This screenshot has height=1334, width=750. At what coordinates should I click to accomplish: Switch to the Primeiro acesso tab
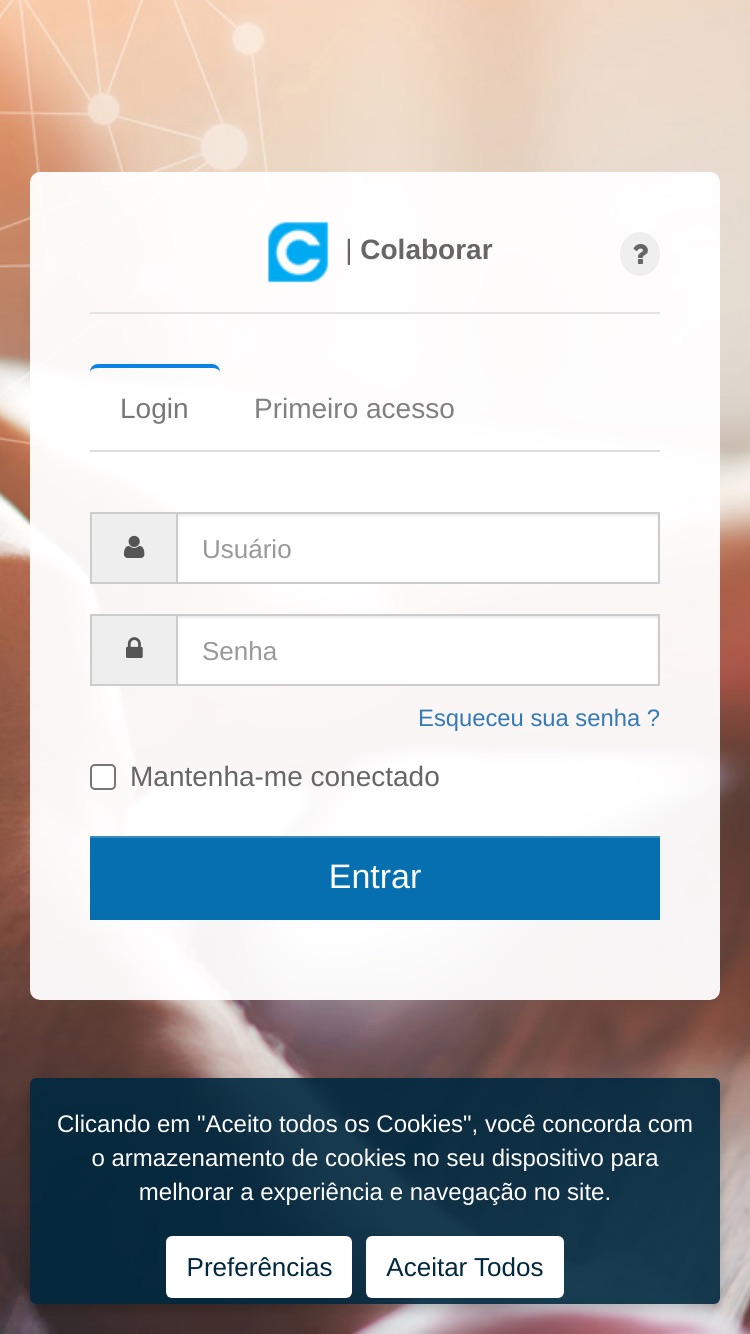(354, 408)
